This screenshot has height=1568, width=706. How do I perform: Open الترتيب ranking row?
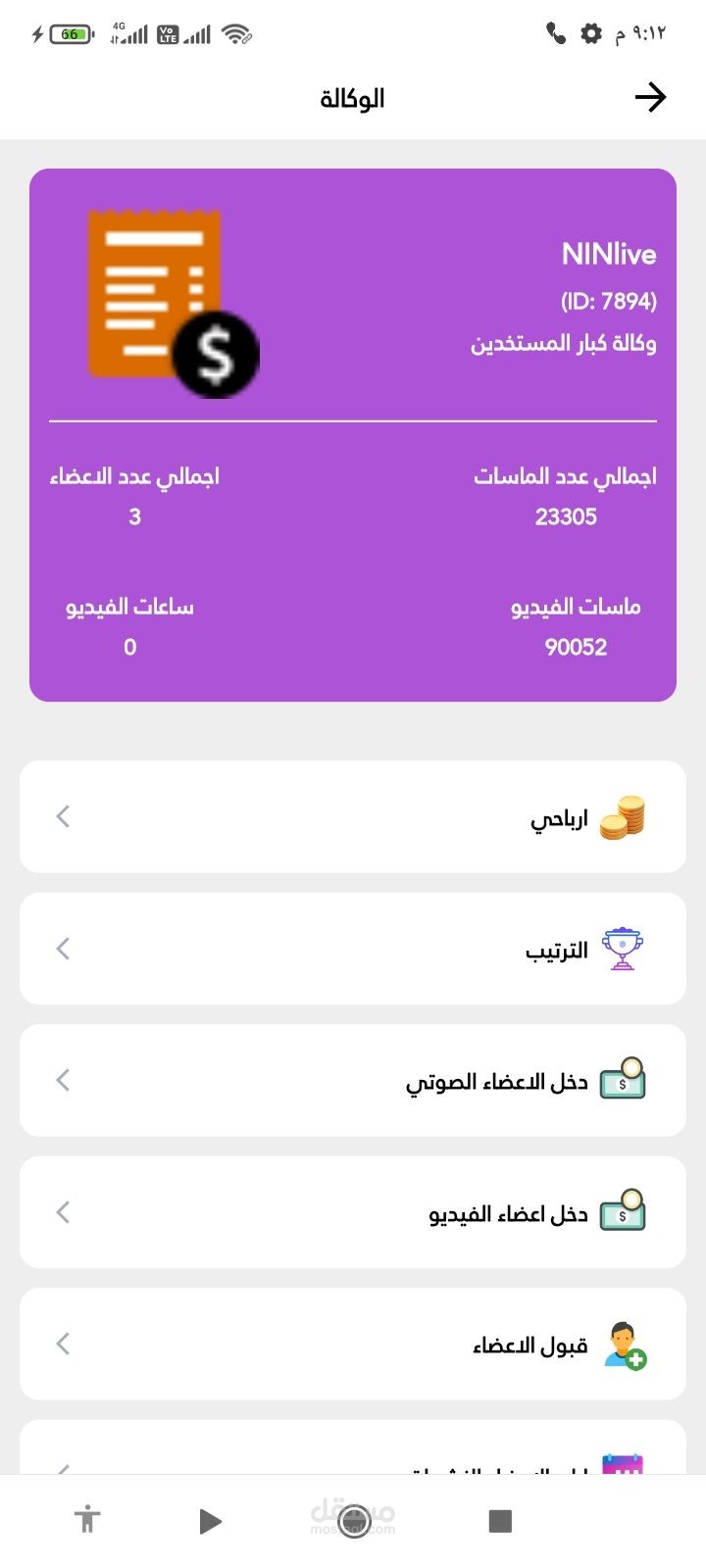(353, 949)
